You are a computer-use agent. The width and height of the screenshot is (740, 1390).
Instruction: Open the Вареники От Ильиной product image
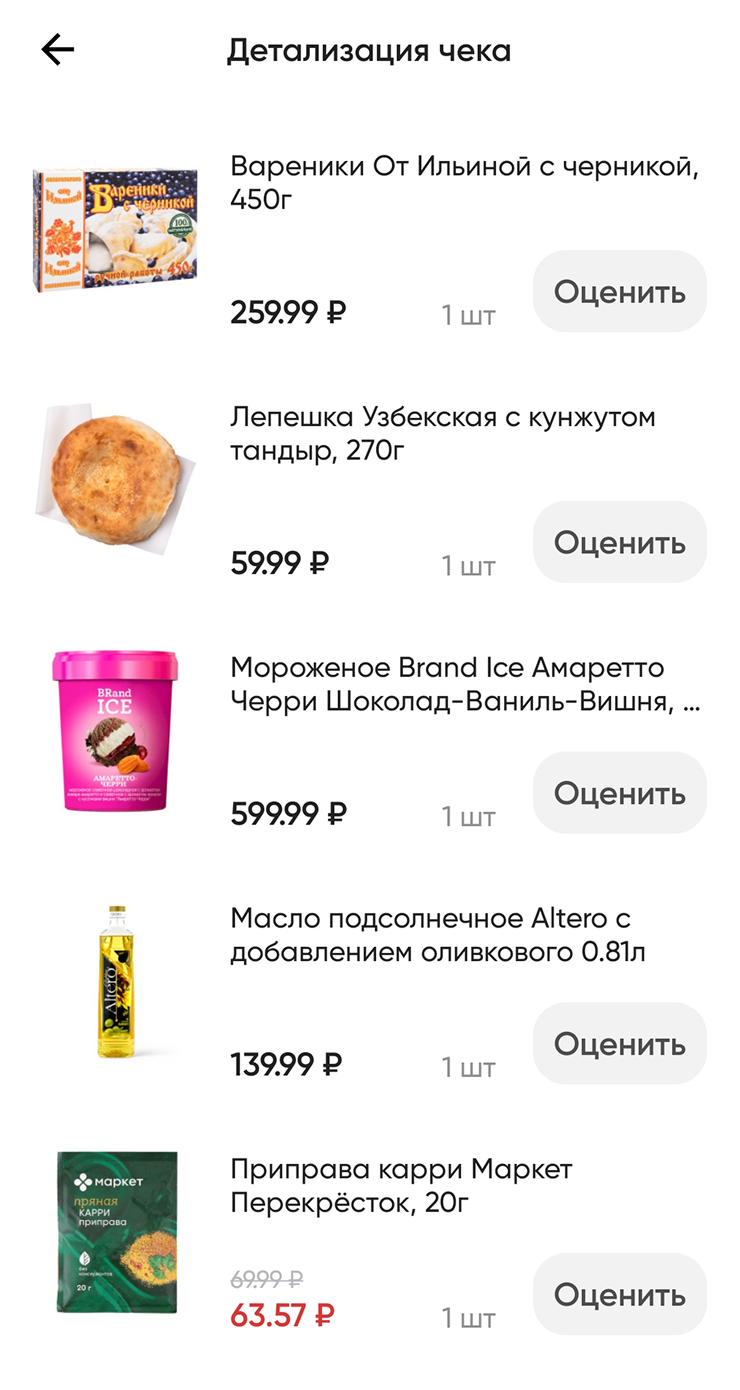coord(114,231)
